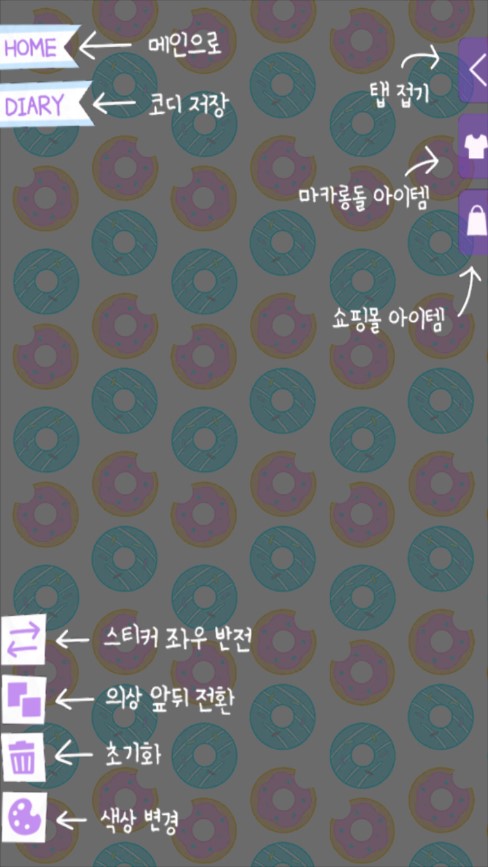Open the clothing items T-shirt tab
The image size is (488, 867).
[x=474, y=147]
